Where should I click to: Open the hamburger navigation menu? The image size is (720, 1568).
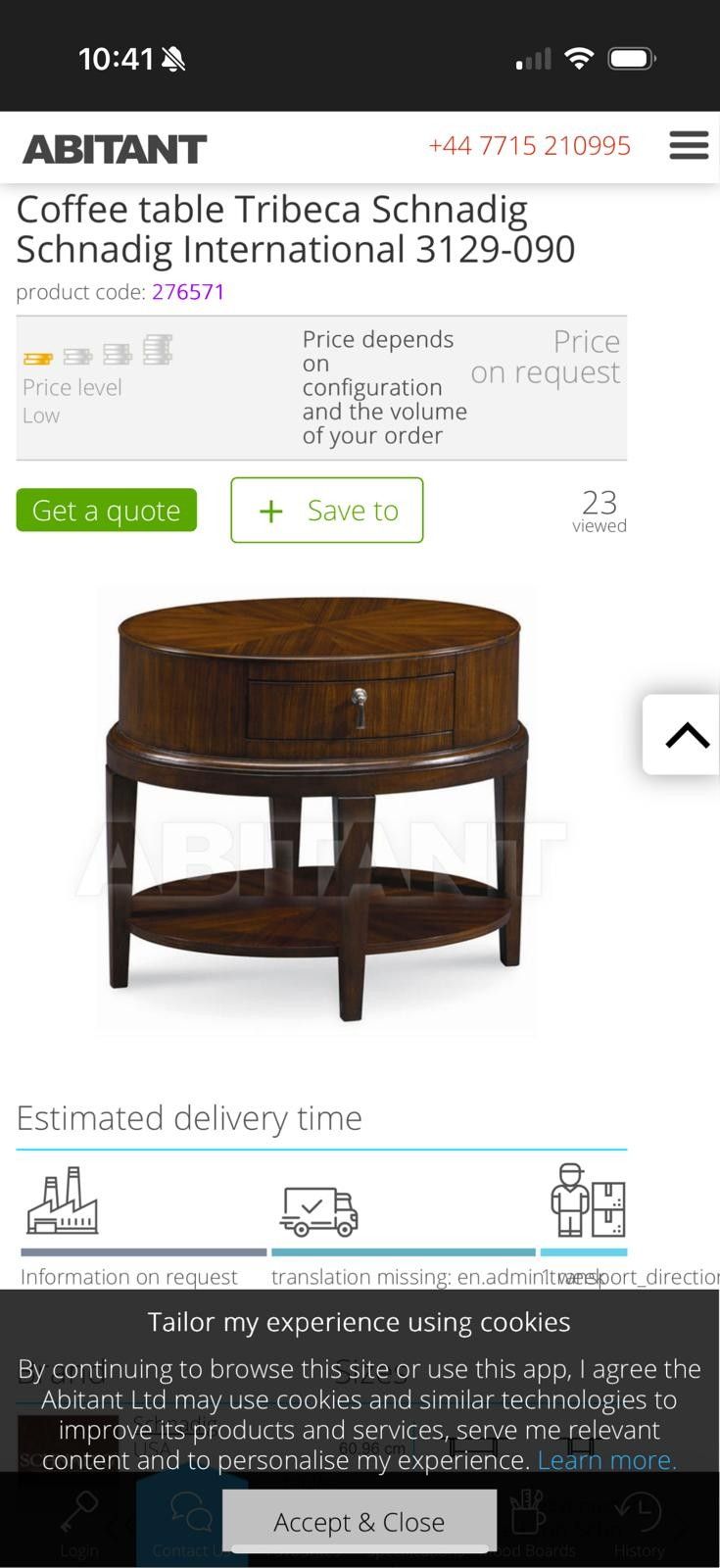coord(689,145)
